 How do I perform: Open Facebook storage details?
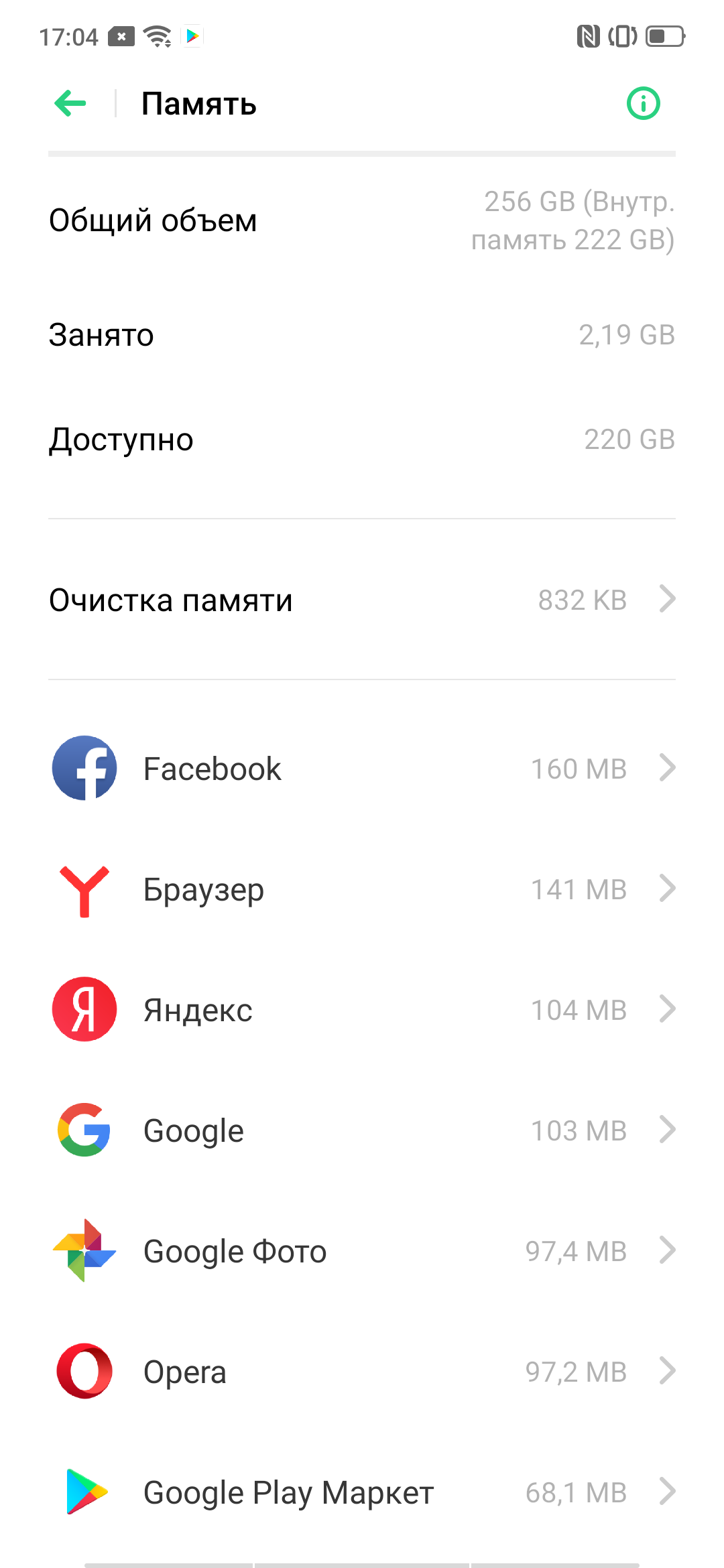(x=362, y=769)
